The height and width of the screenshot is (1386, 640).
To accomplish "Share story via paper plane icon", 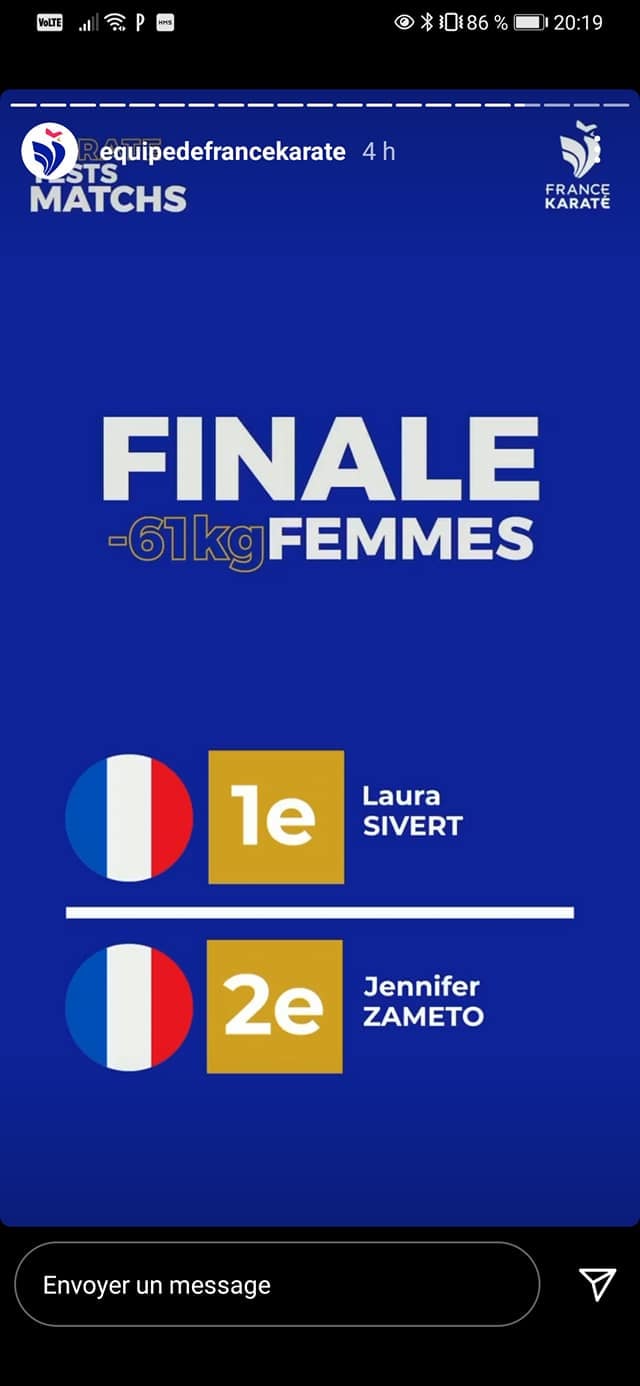I will 597,1284.
